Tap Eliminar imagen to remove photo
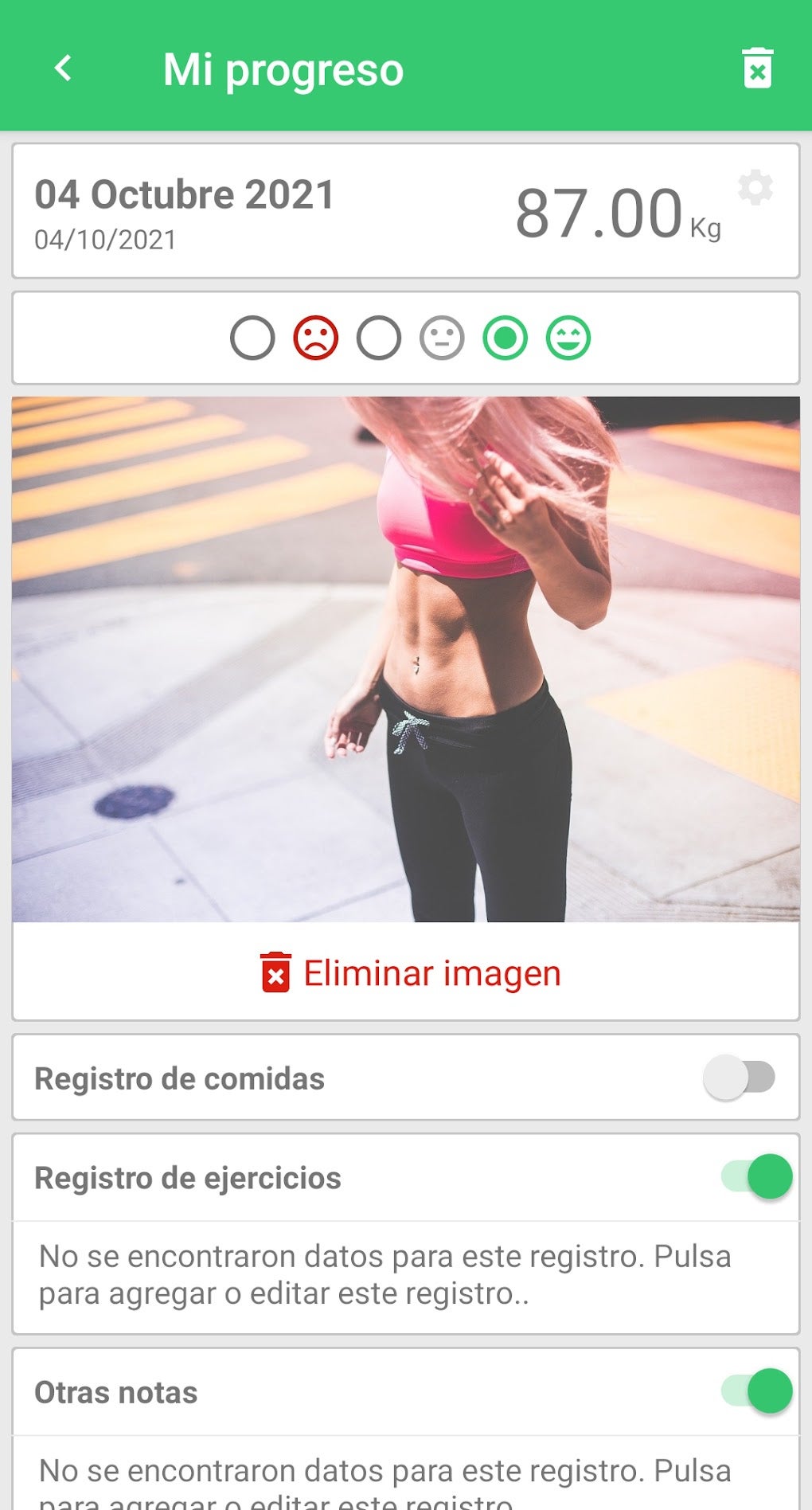812x1510 pixels. 411,973
